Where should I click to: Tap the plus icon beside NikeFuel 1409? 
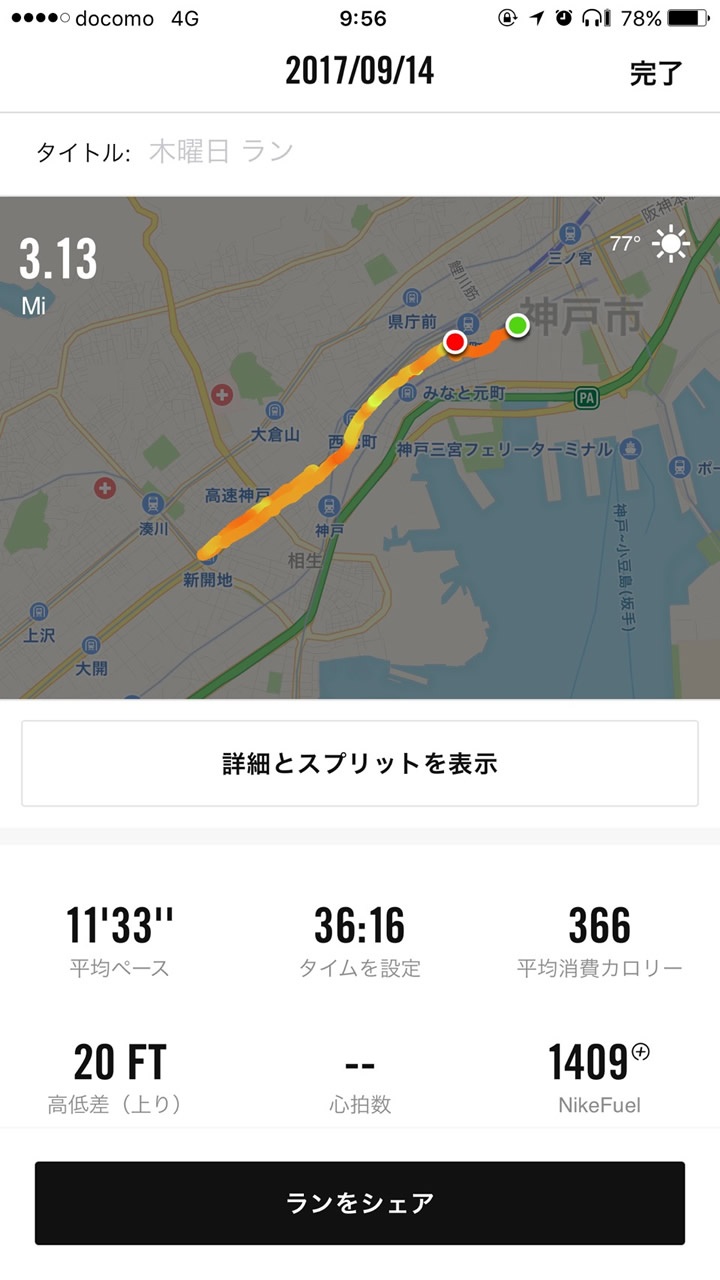click(641, 1051)
